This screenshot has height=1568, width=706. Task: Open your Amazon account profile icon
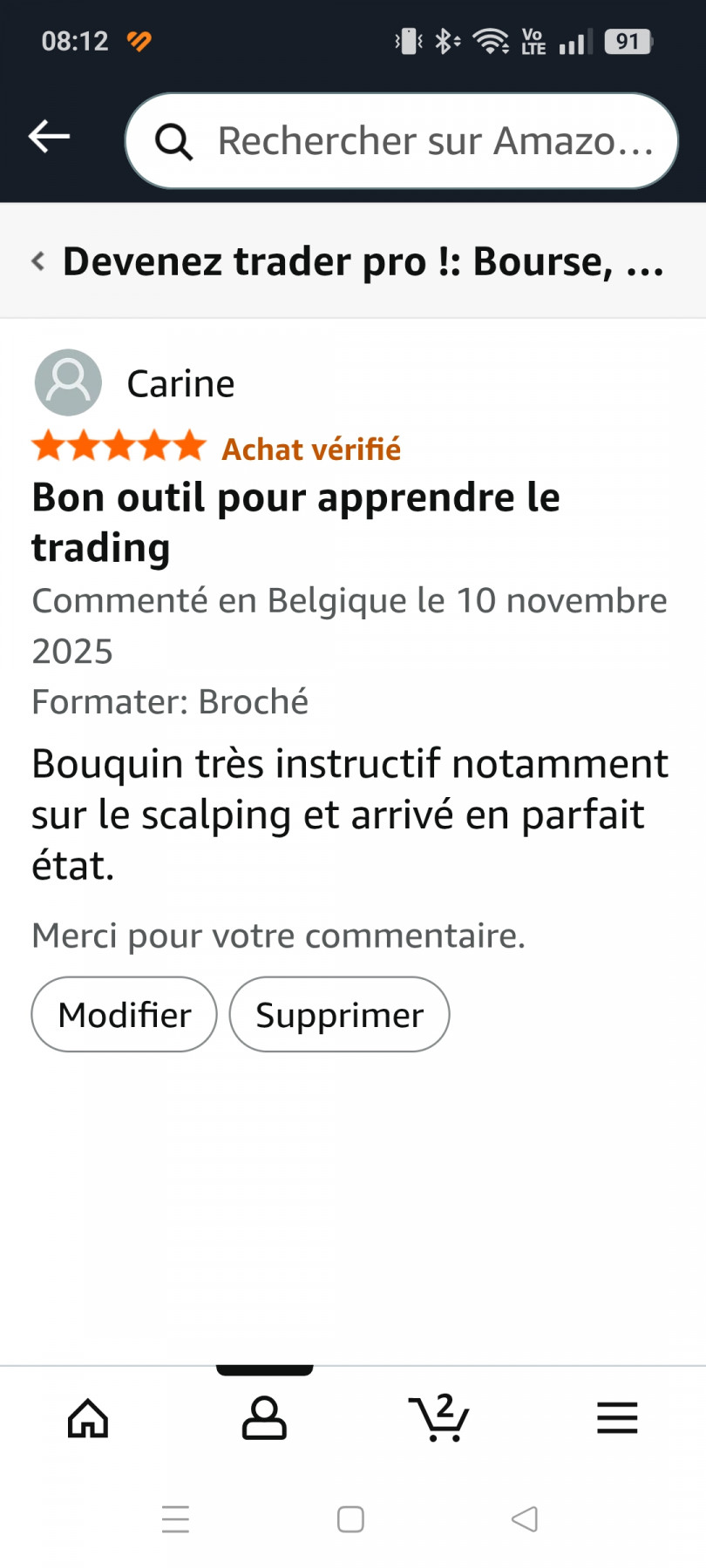pos(264,1417)
